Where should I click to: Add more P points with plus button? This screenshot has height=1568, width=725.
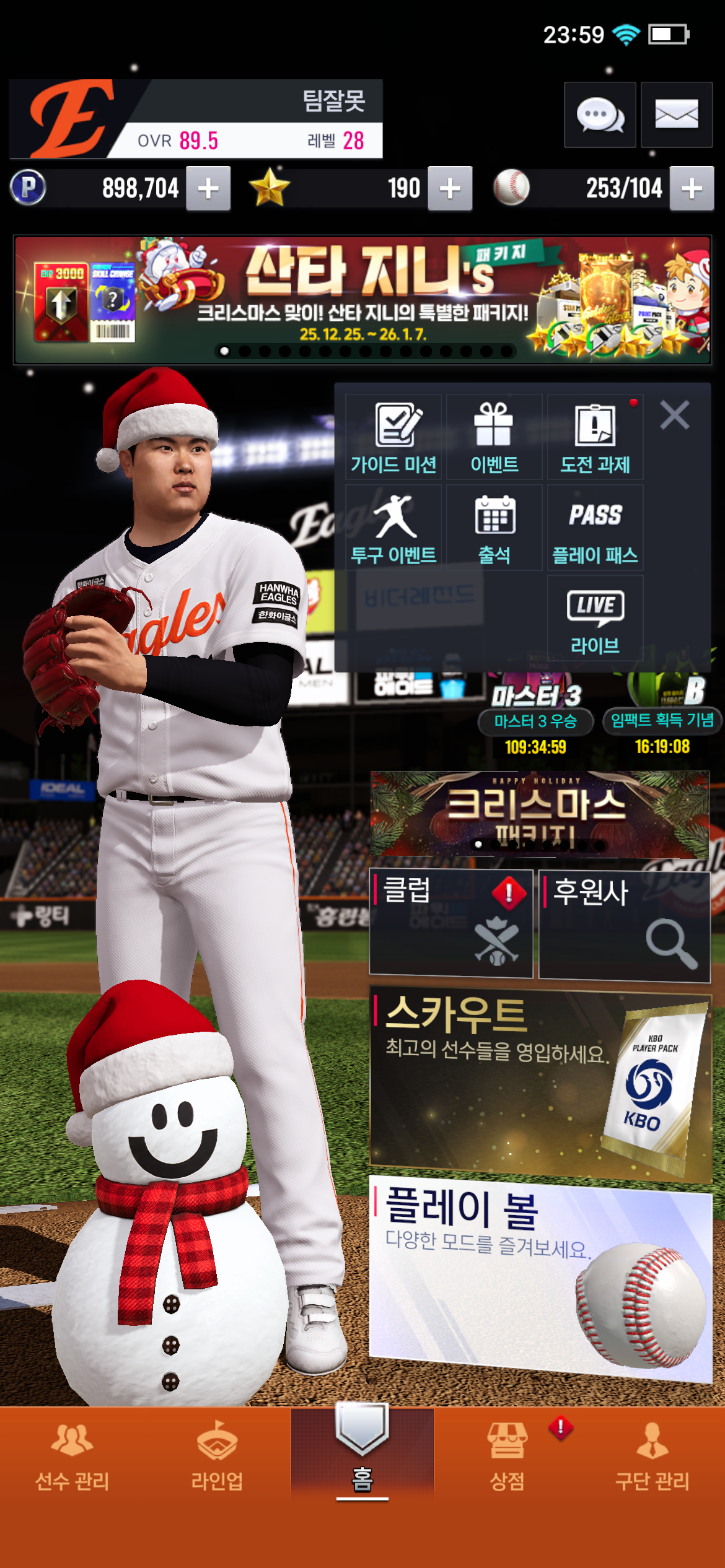(x=208, y=188)
